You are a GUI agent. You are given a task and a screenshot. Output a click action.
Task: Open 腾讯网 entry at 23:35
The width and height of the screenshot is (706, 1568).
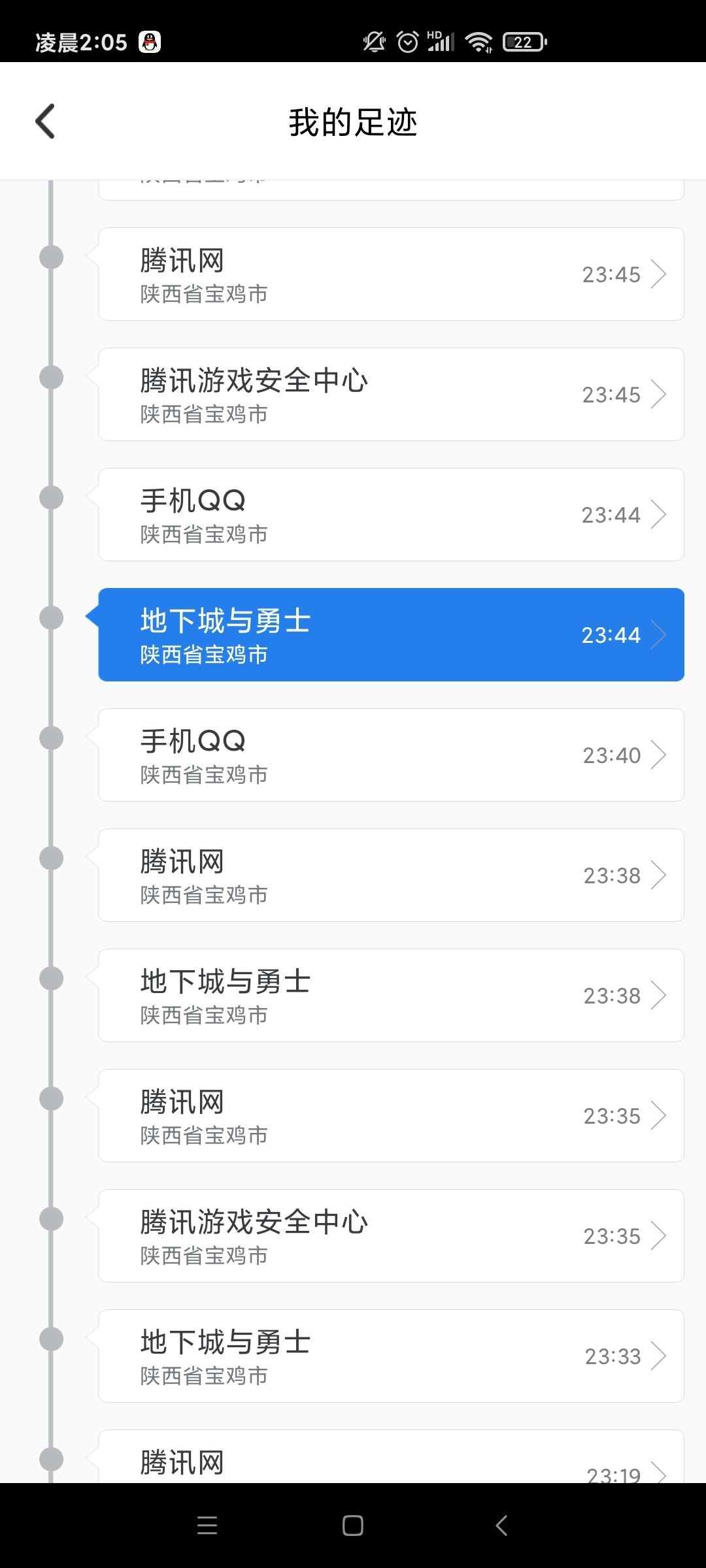[x=391, y=1115]
